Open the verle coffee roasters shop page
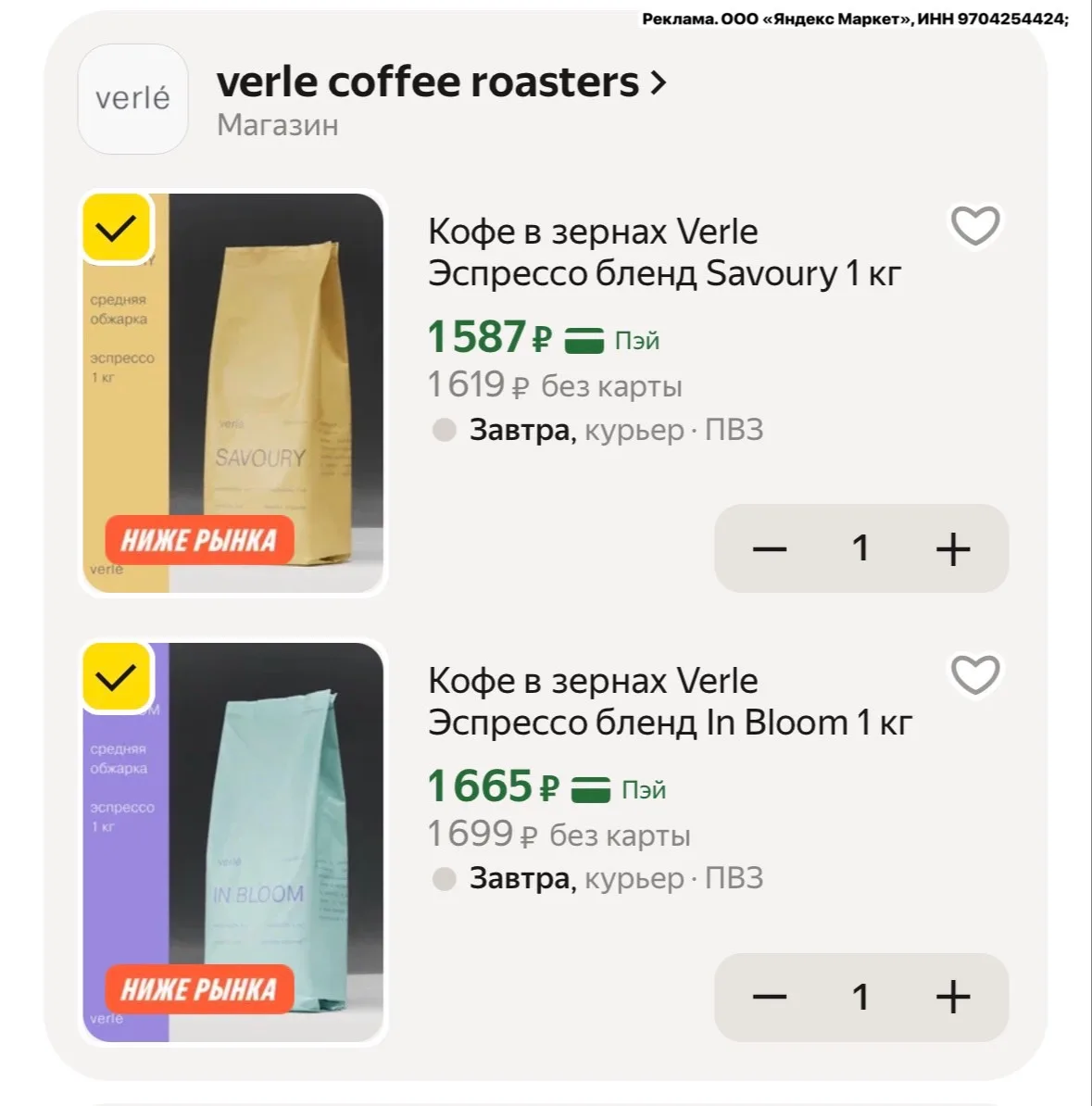This screenshot has height=1106, width=1092. click(x=441, y=83)
